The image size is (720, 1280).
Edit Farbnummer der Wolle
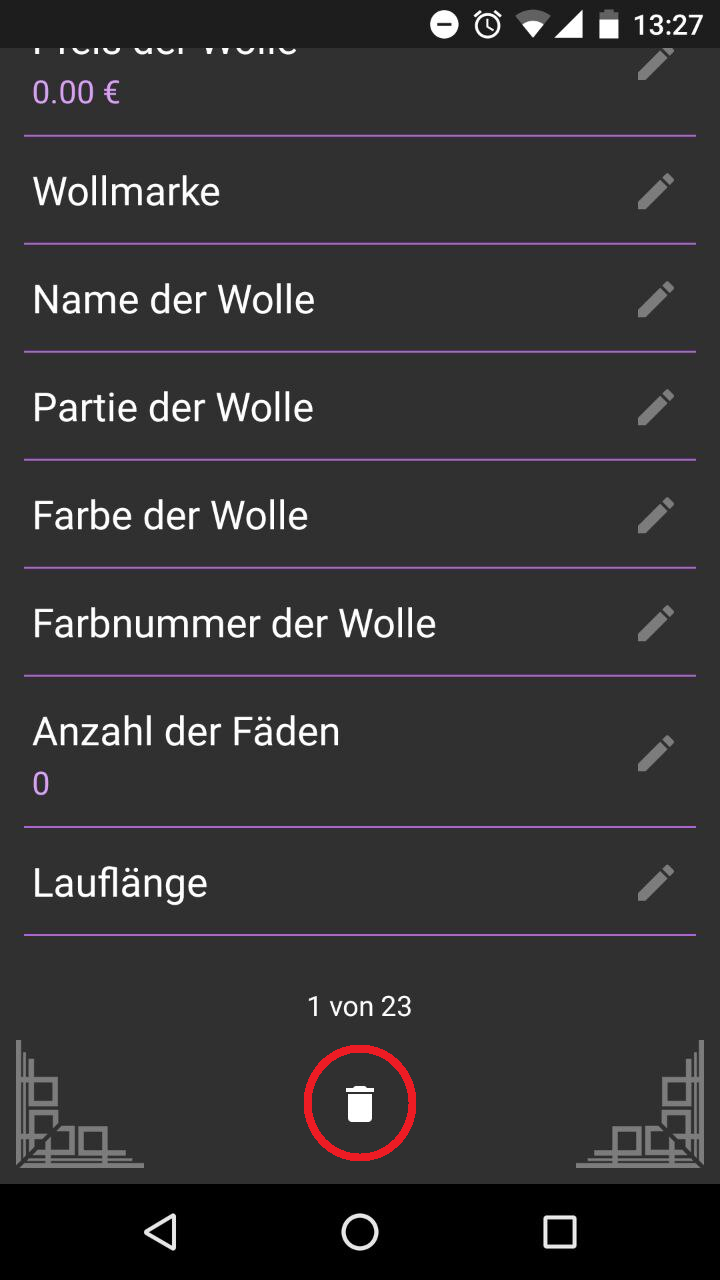click(655, 623)
